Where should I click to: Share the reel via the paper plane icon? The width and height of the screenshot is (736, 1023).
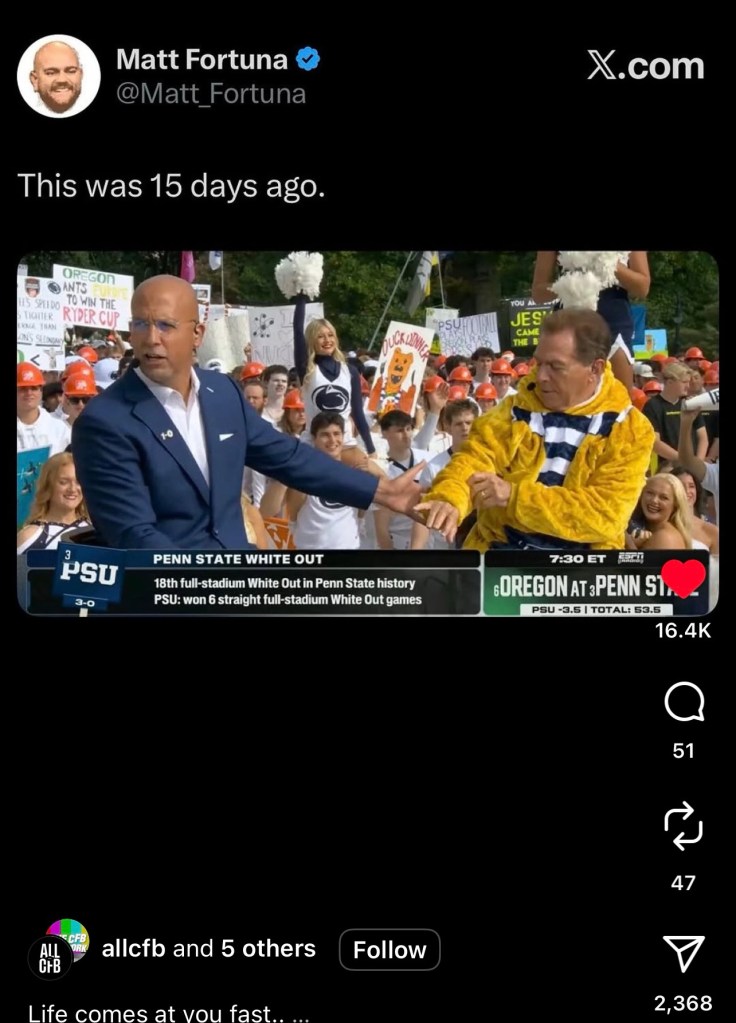684,953
